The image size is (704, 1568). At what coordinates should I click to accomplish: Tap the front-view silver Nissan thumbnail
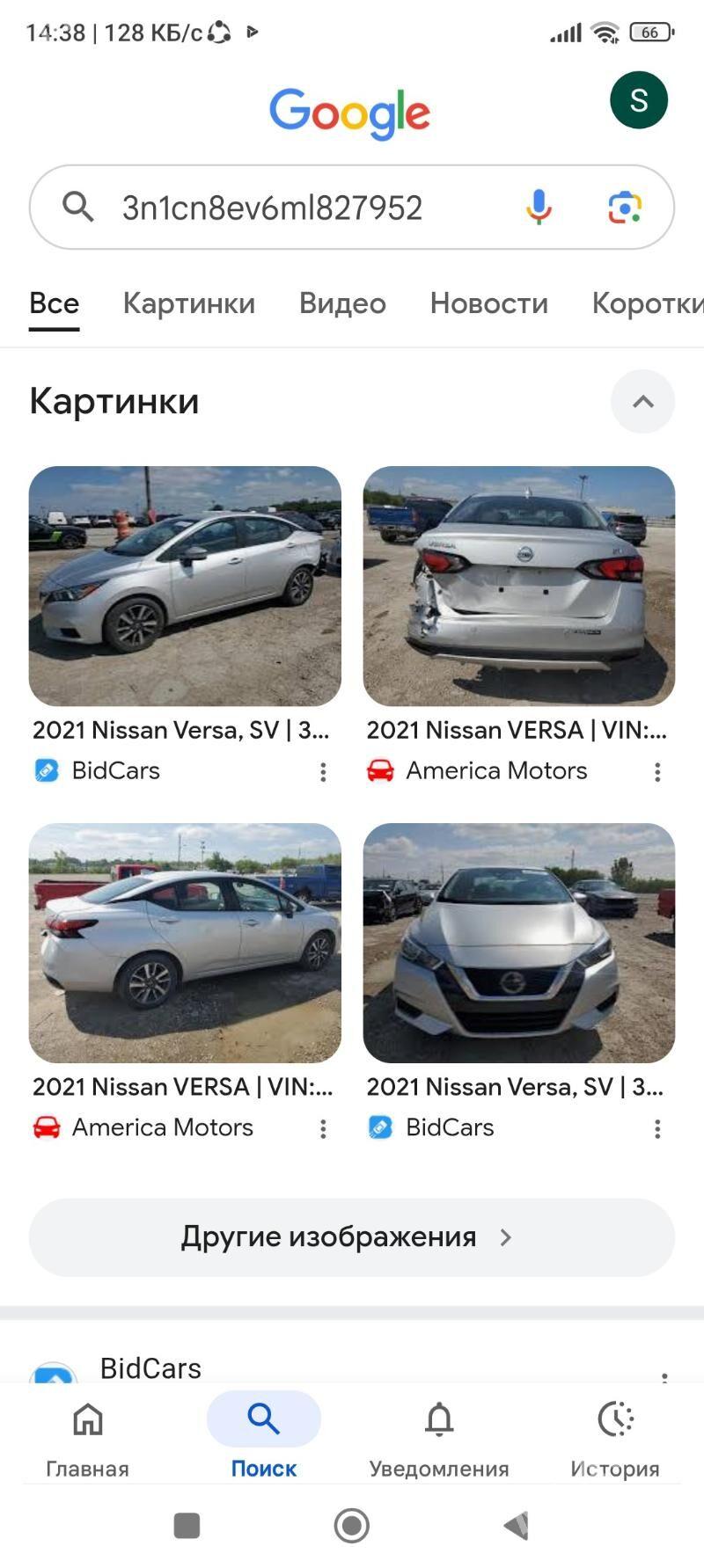(519, 943)
